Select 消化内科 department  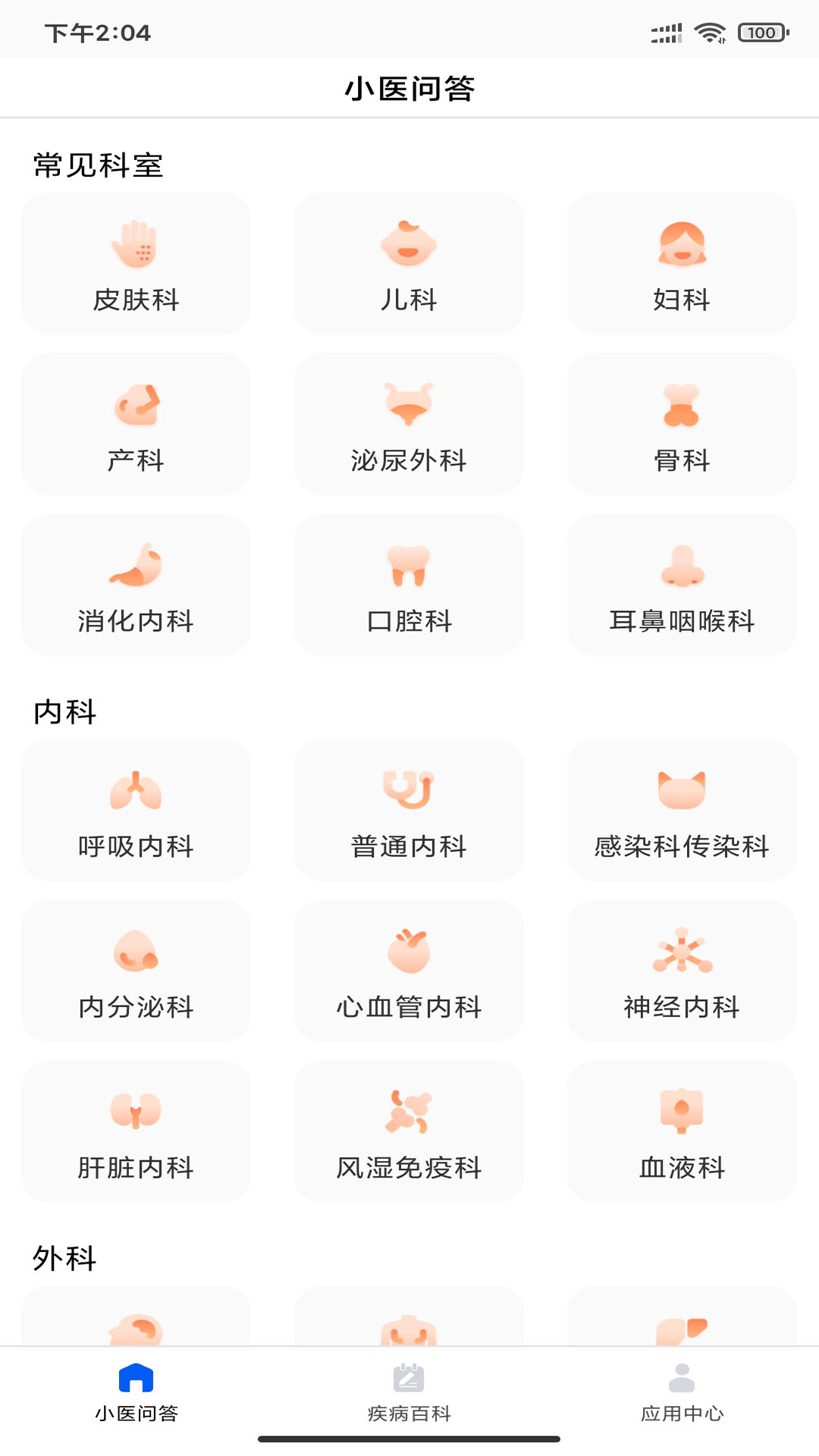[x=136, y=585]
